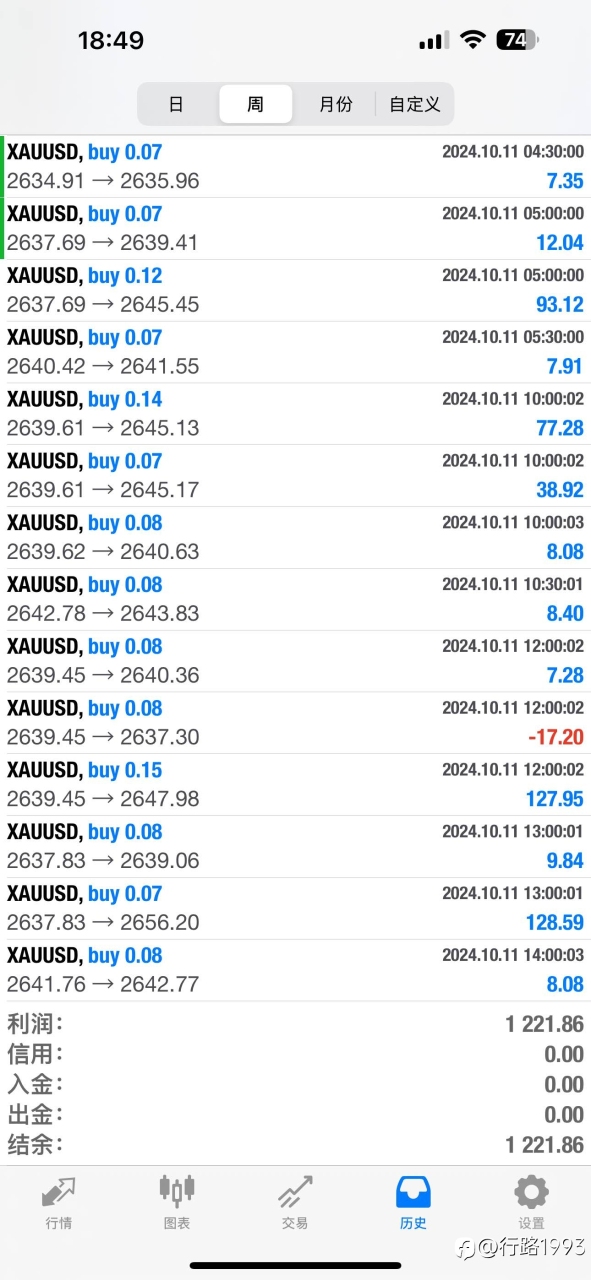View the buy 0.14 trade with profit 77.28
Viewport: 591px width, 1280px height.
(295, 414)
